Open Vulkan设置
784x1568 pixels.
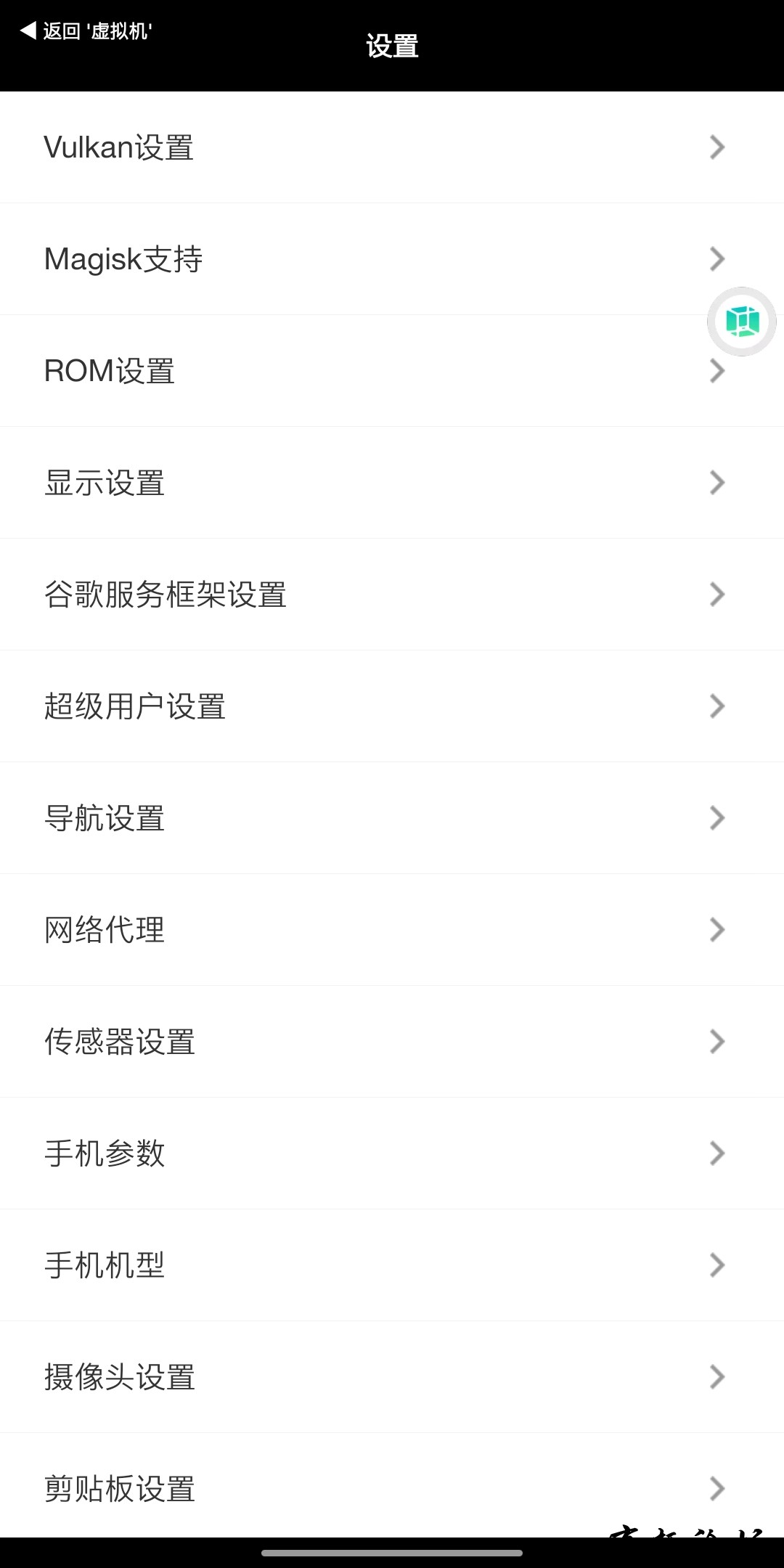[392, 147]
